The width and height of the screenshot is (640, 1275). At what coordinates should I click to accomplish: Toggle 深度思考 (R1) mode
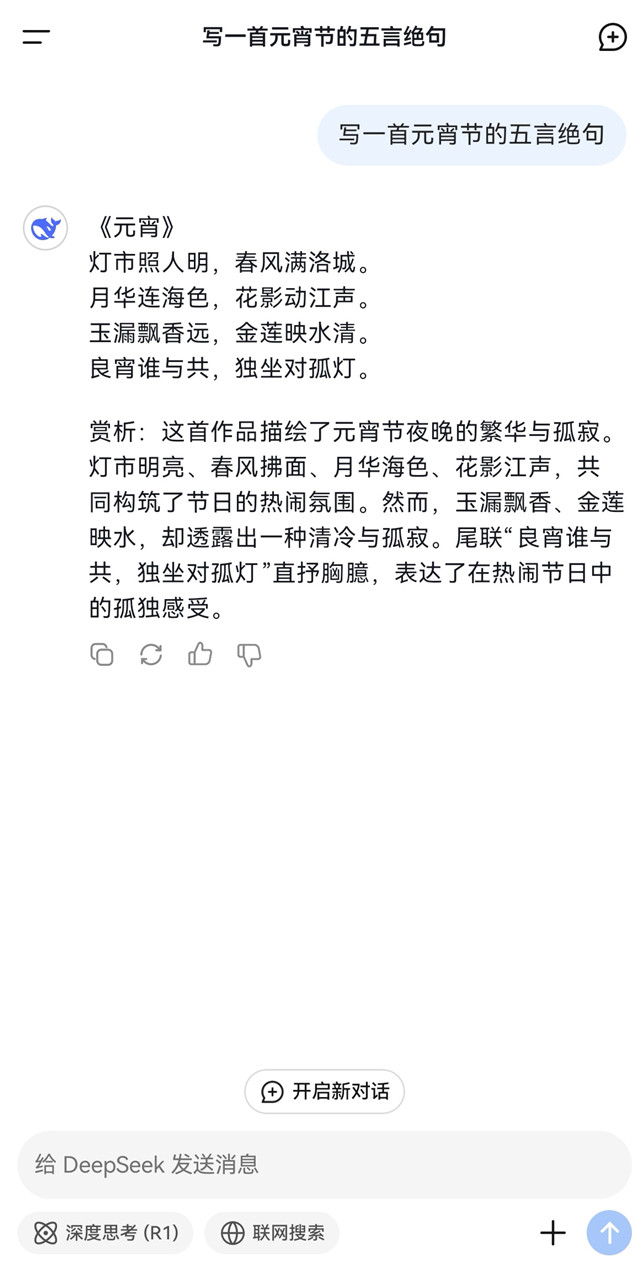pyautogui.click(x=105, y=1233)
